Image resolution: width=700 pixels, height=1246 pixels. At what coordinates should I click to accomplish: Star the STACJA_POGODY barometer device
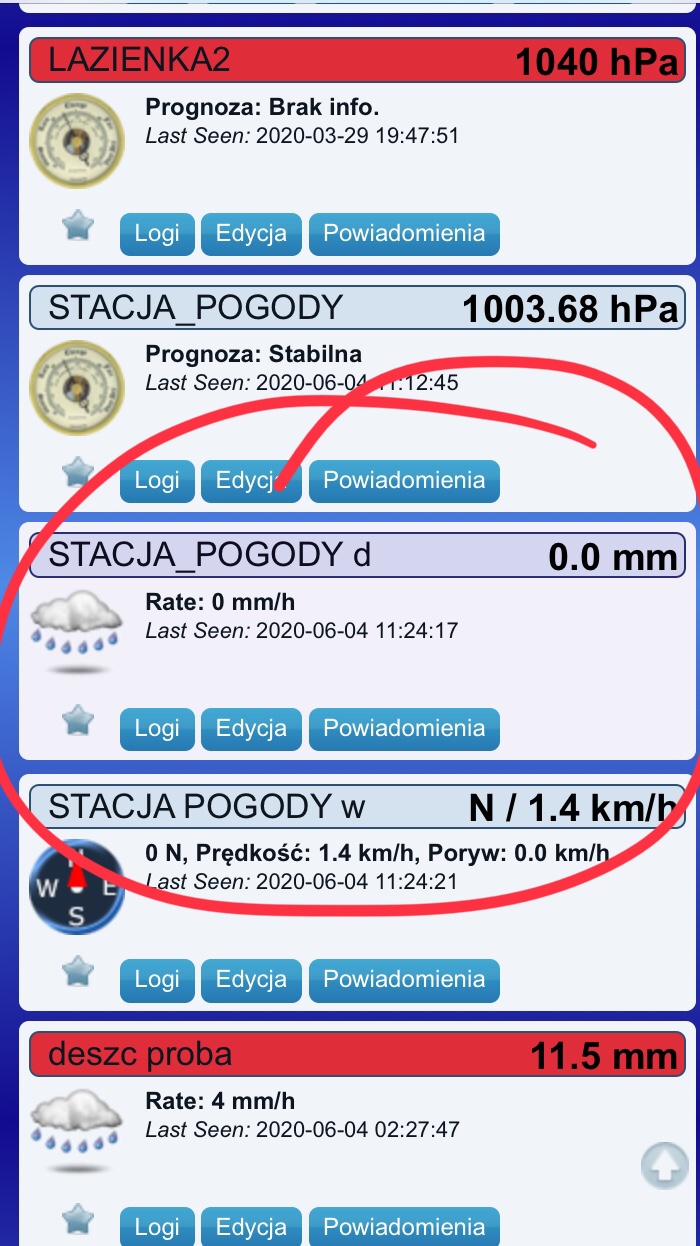[x=78, y=471]
